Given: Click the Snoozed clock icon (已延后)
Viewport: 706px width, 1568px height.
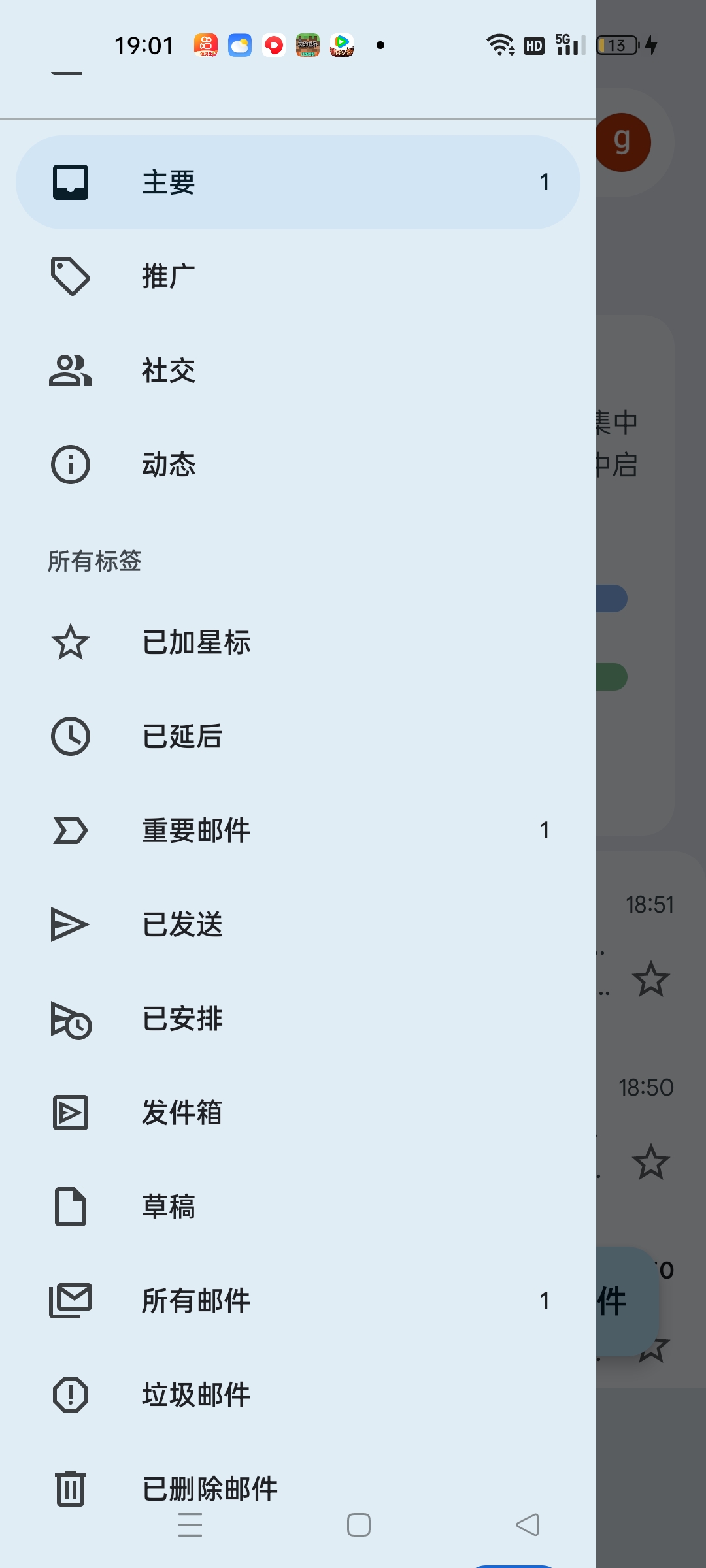Looking at the screenshot, I should click(x=70, y=736).
